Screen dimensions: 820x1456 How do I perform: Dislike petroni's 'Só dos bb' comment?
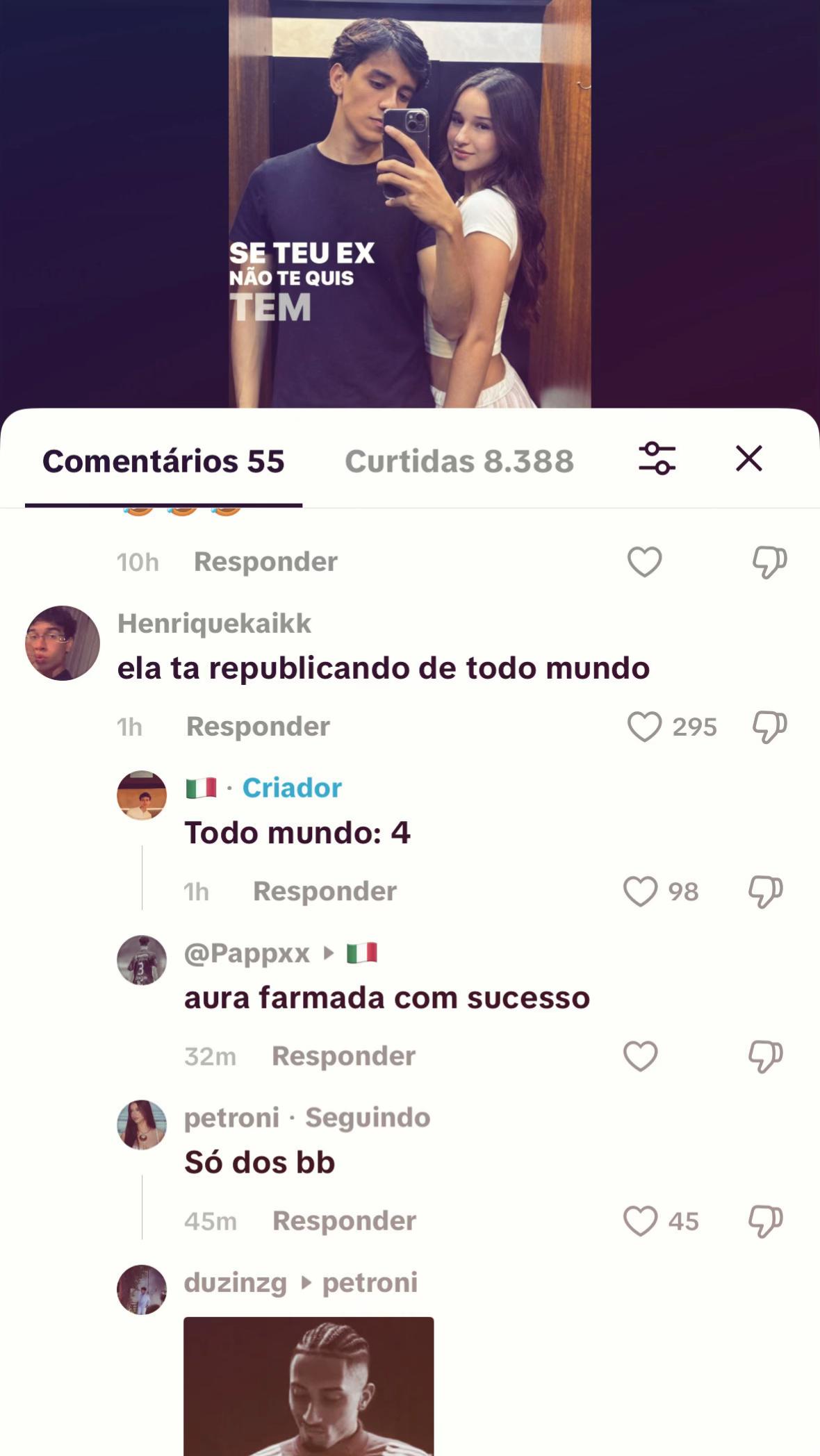tap(765, 1221)
